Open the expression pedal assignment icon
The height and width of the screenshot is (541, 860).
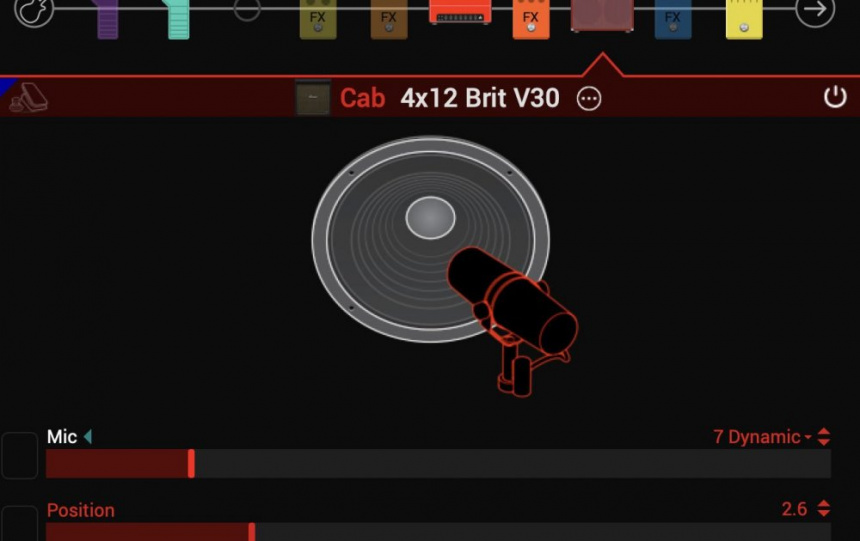coord(23,97)
